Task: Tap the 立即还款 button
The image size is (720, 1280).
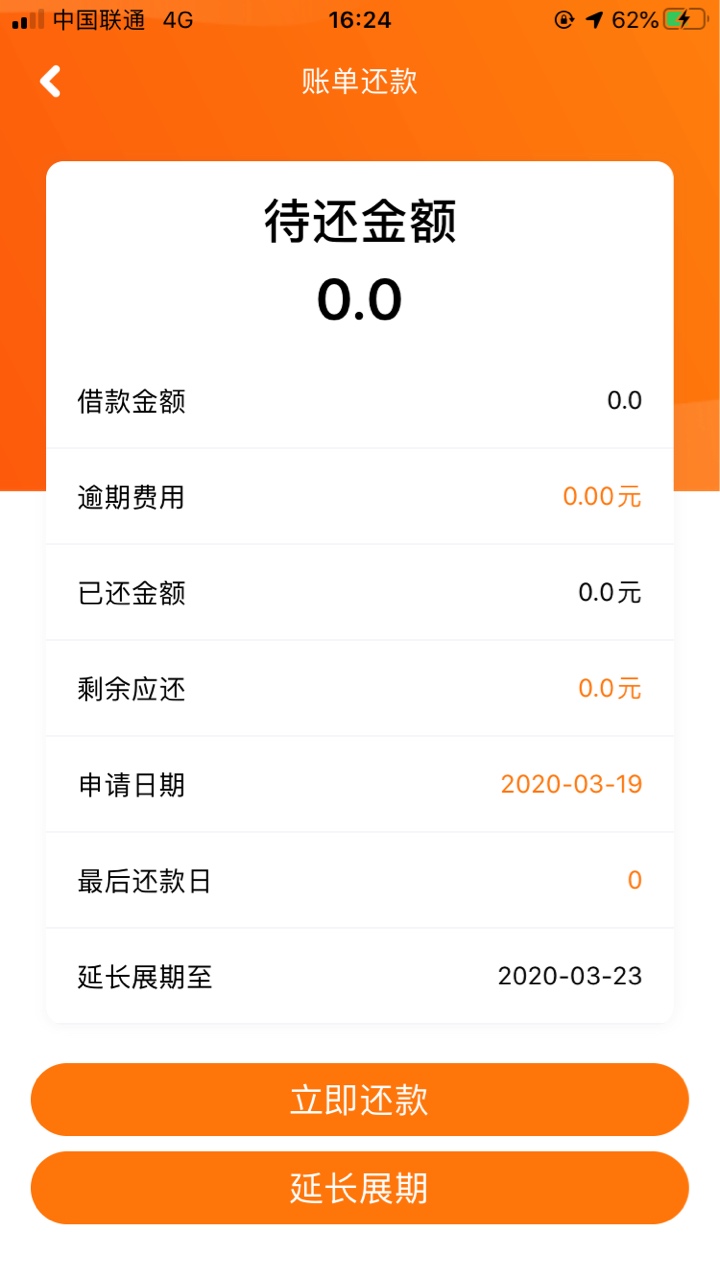Action: point(360,1099)
